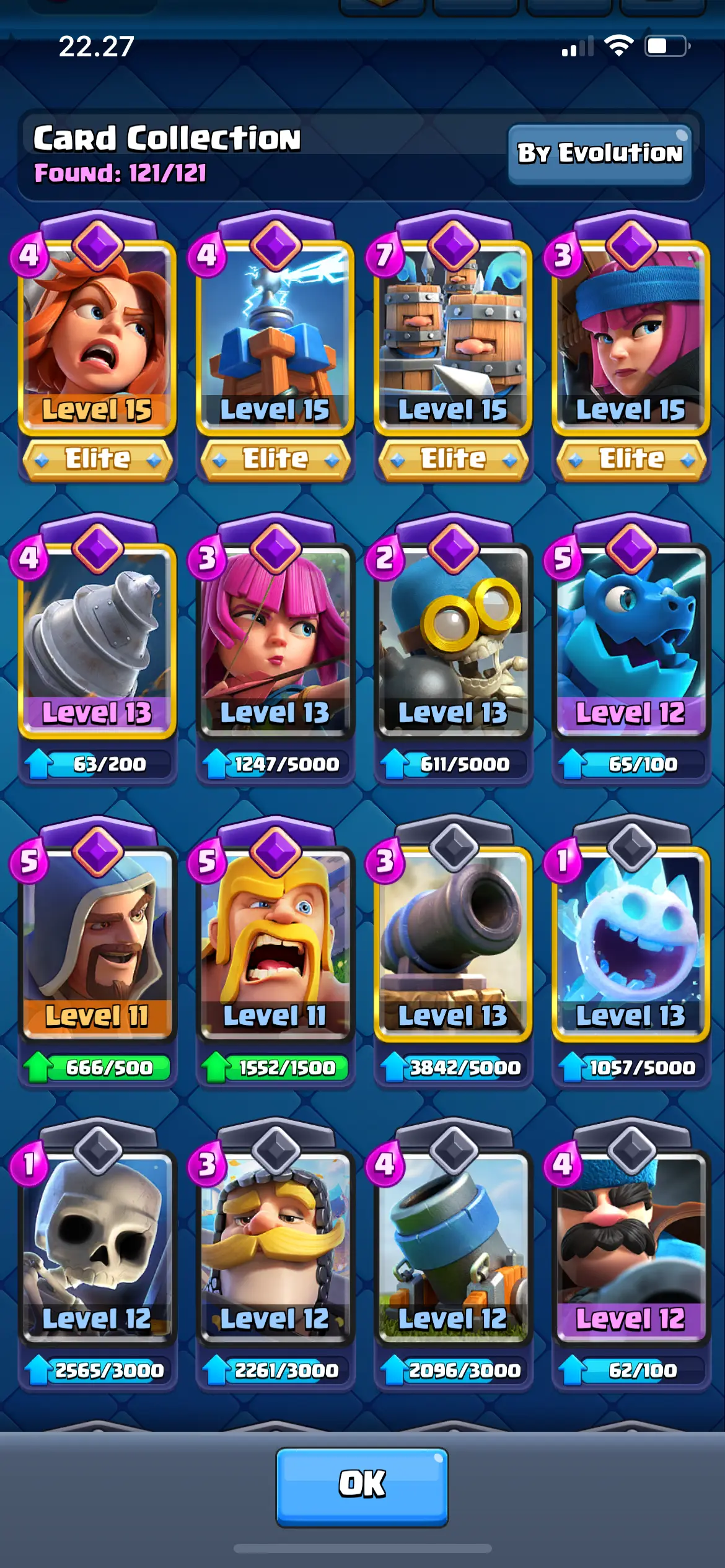Viewport: 725px width, 1568px height.
Task: View the Electro Dragon card
Action: pyautogui.click(x=631, y=638)
